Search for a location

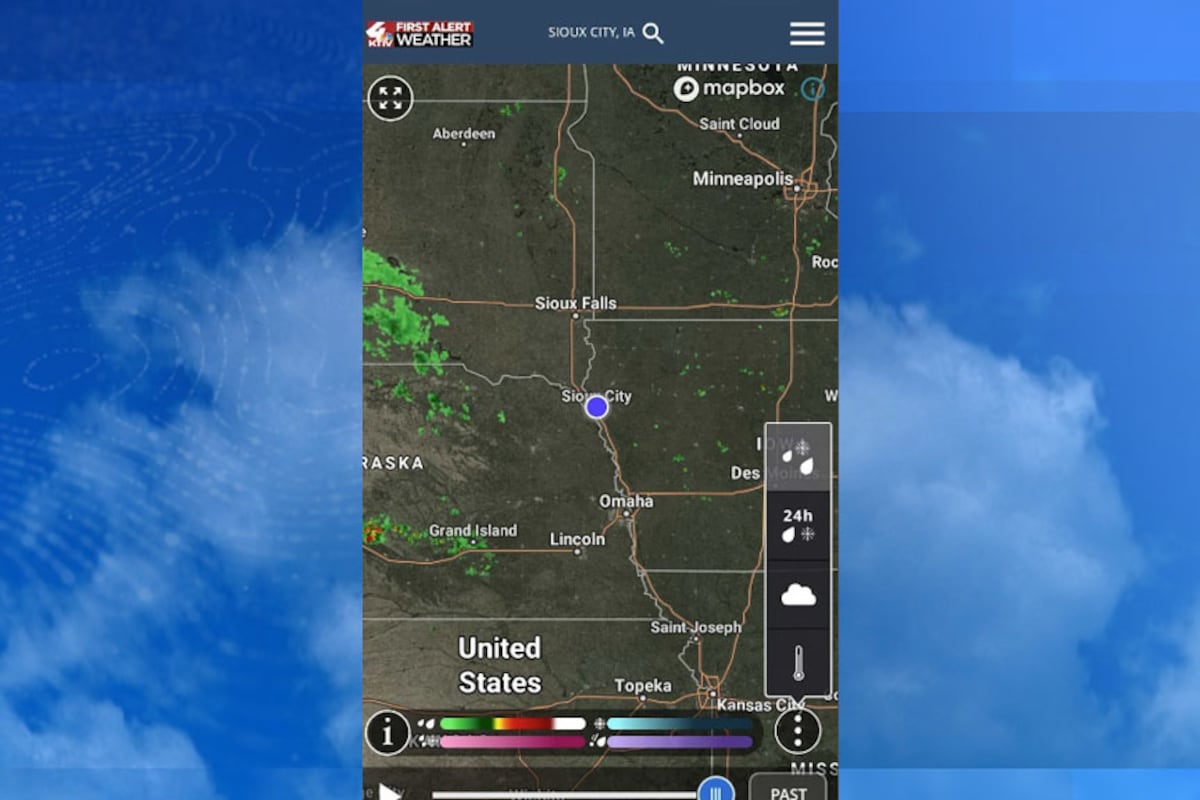[653, 33]
